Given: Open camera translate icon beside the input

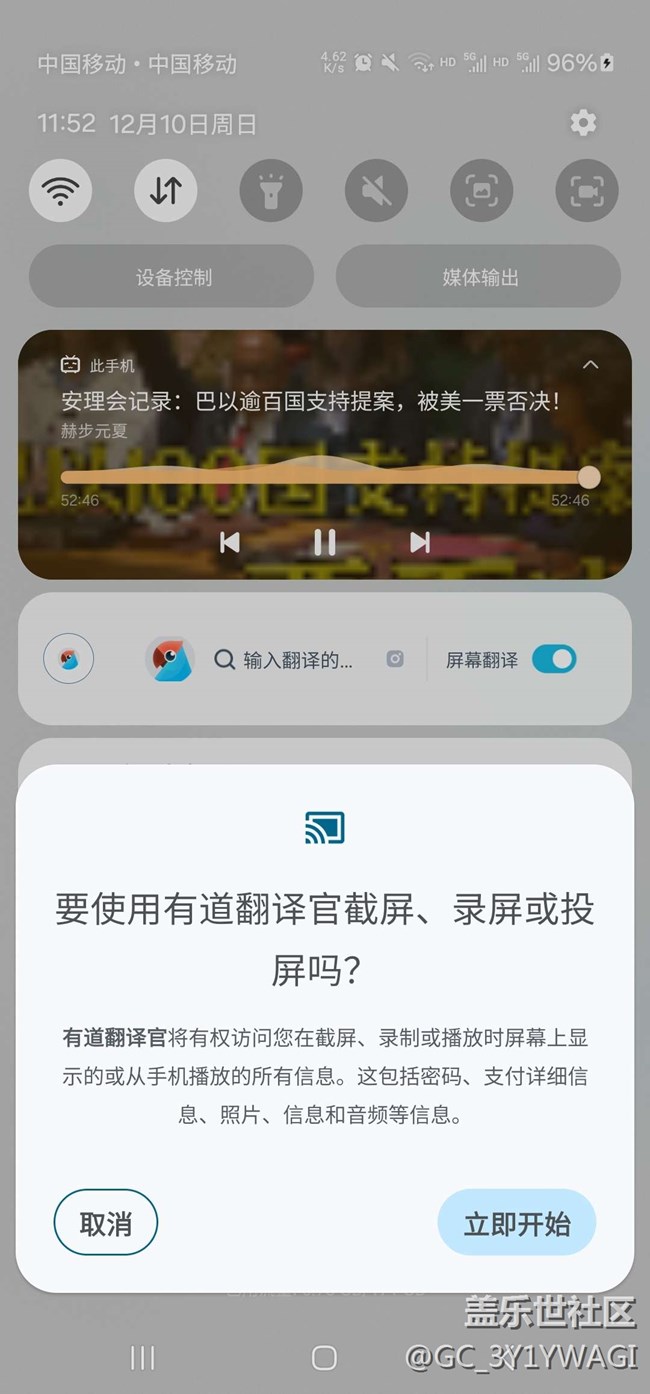Looking at the screenshot, I should coord(396,659).
